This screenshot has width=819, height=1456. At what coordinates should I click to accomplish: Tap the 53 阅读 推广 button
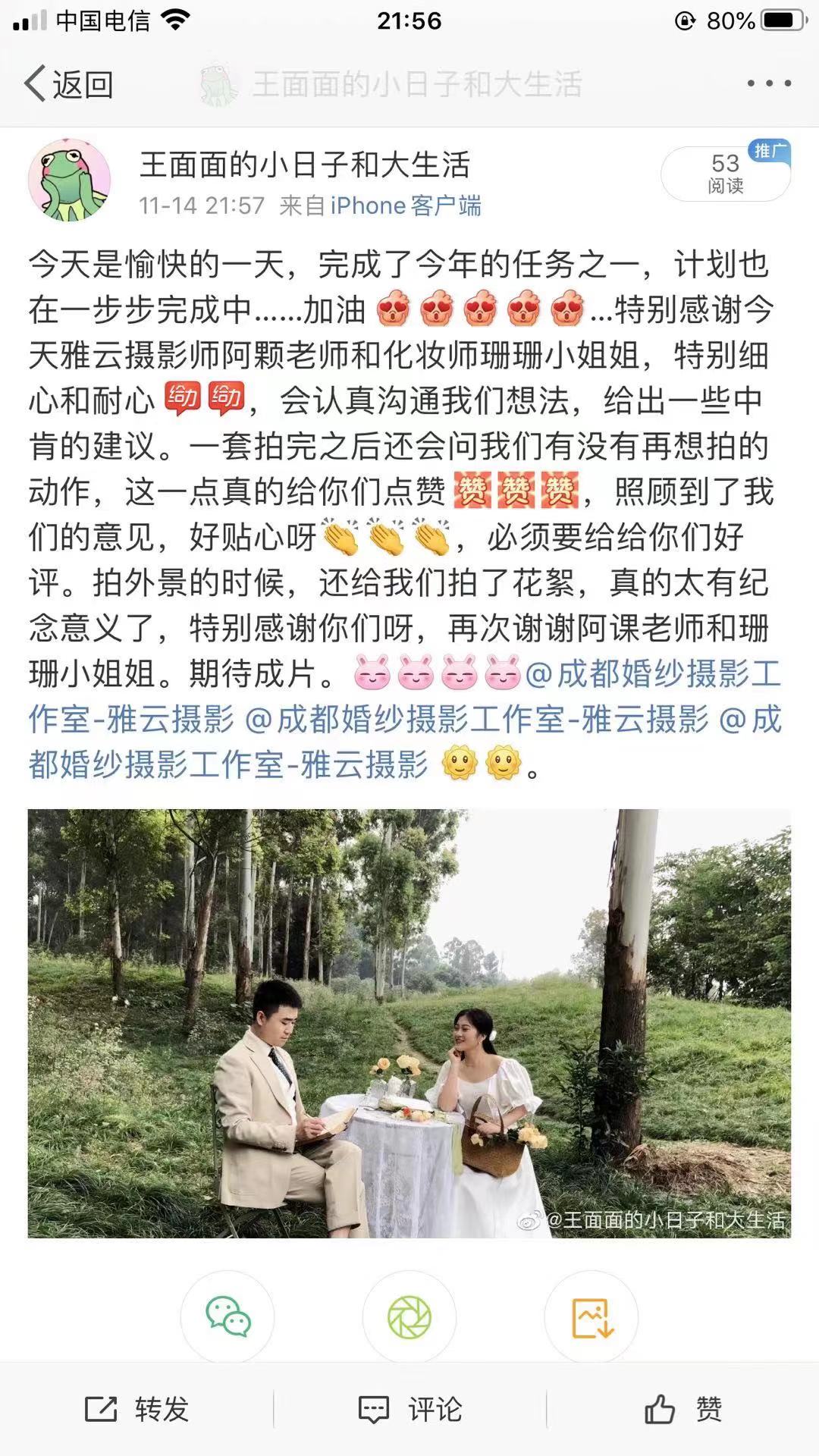725,174
